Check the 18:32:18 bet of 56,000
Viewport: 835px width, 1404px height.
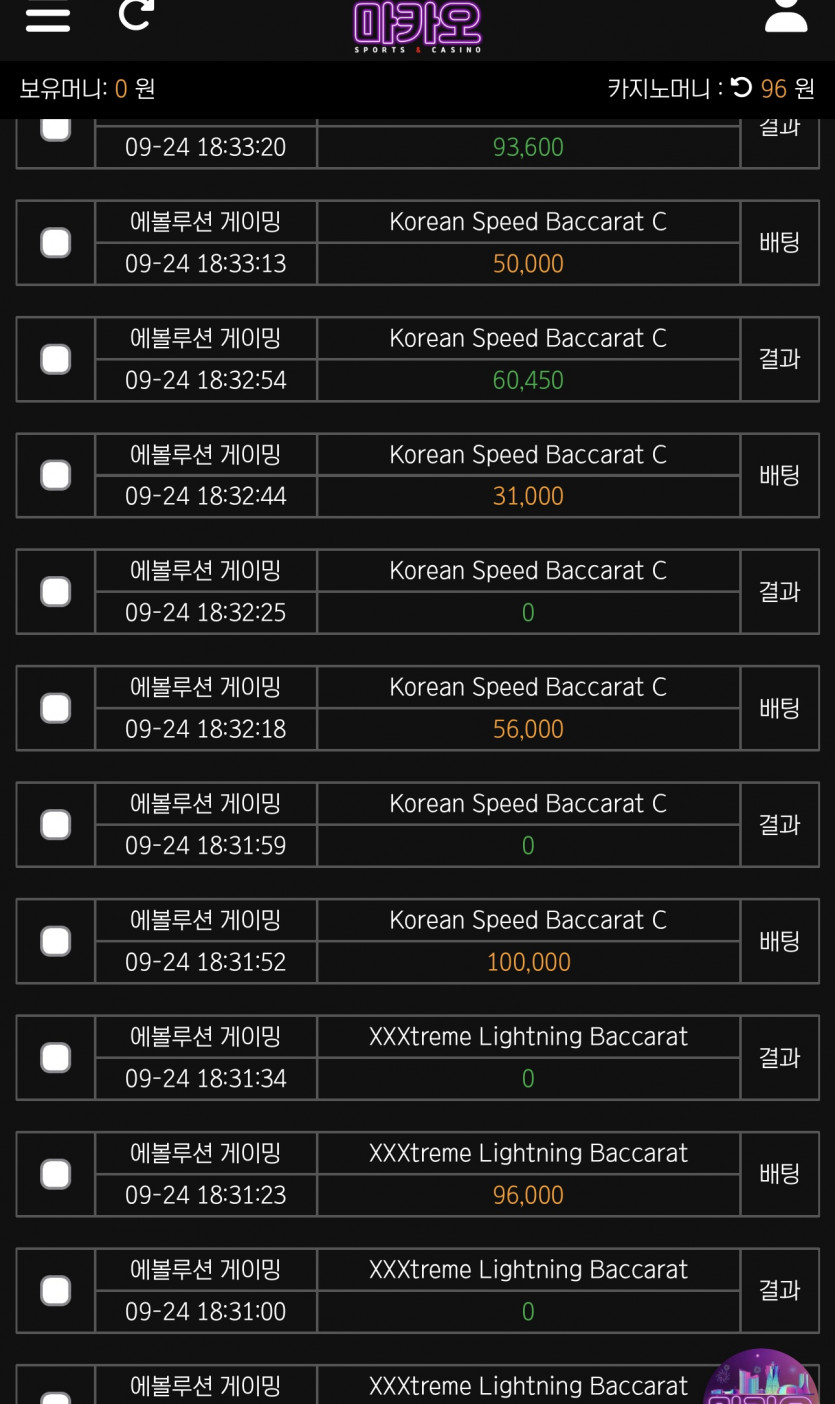click(55, 708)
